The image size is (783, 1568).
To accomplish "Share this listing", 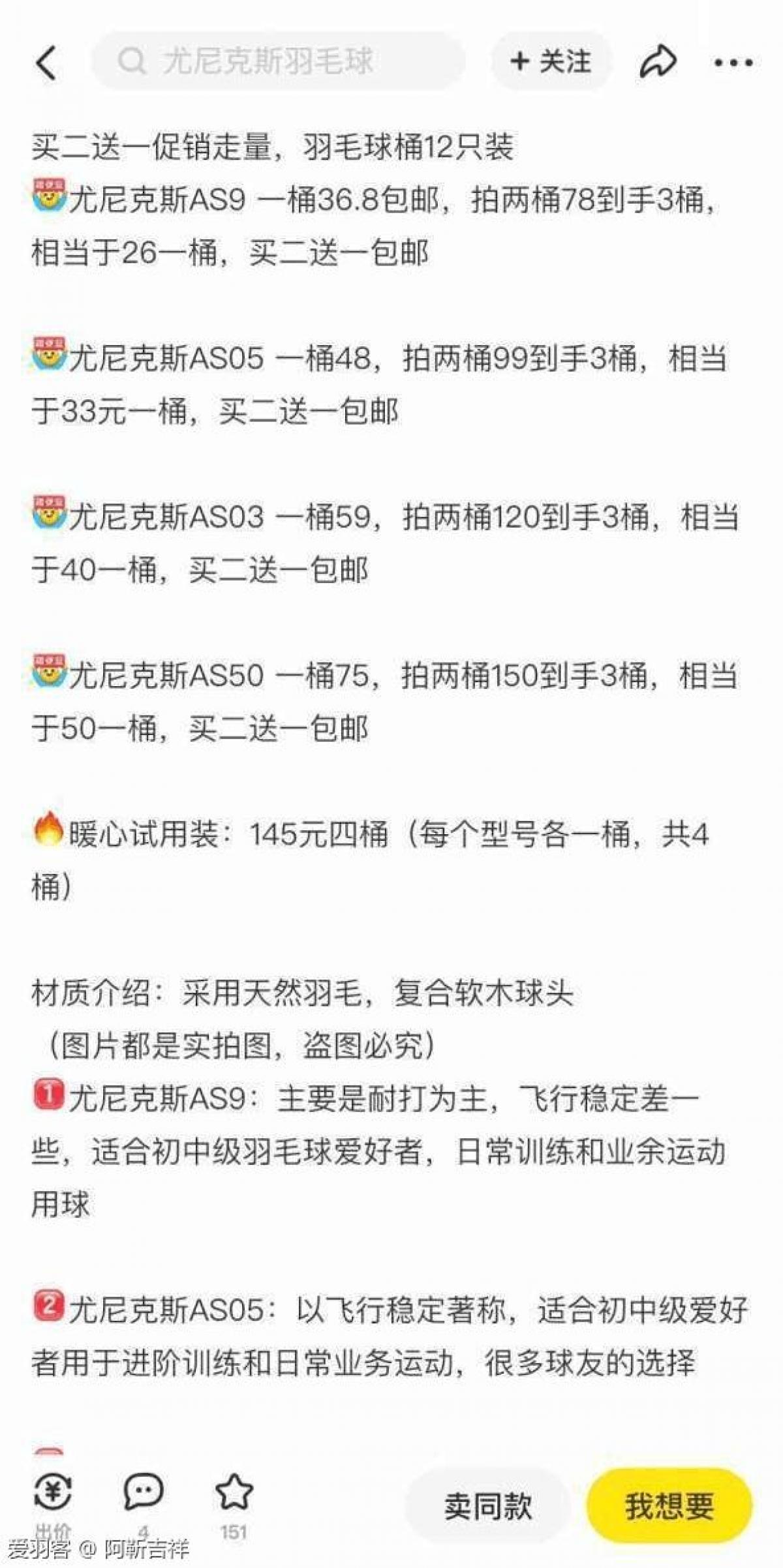I will [657, 62].
